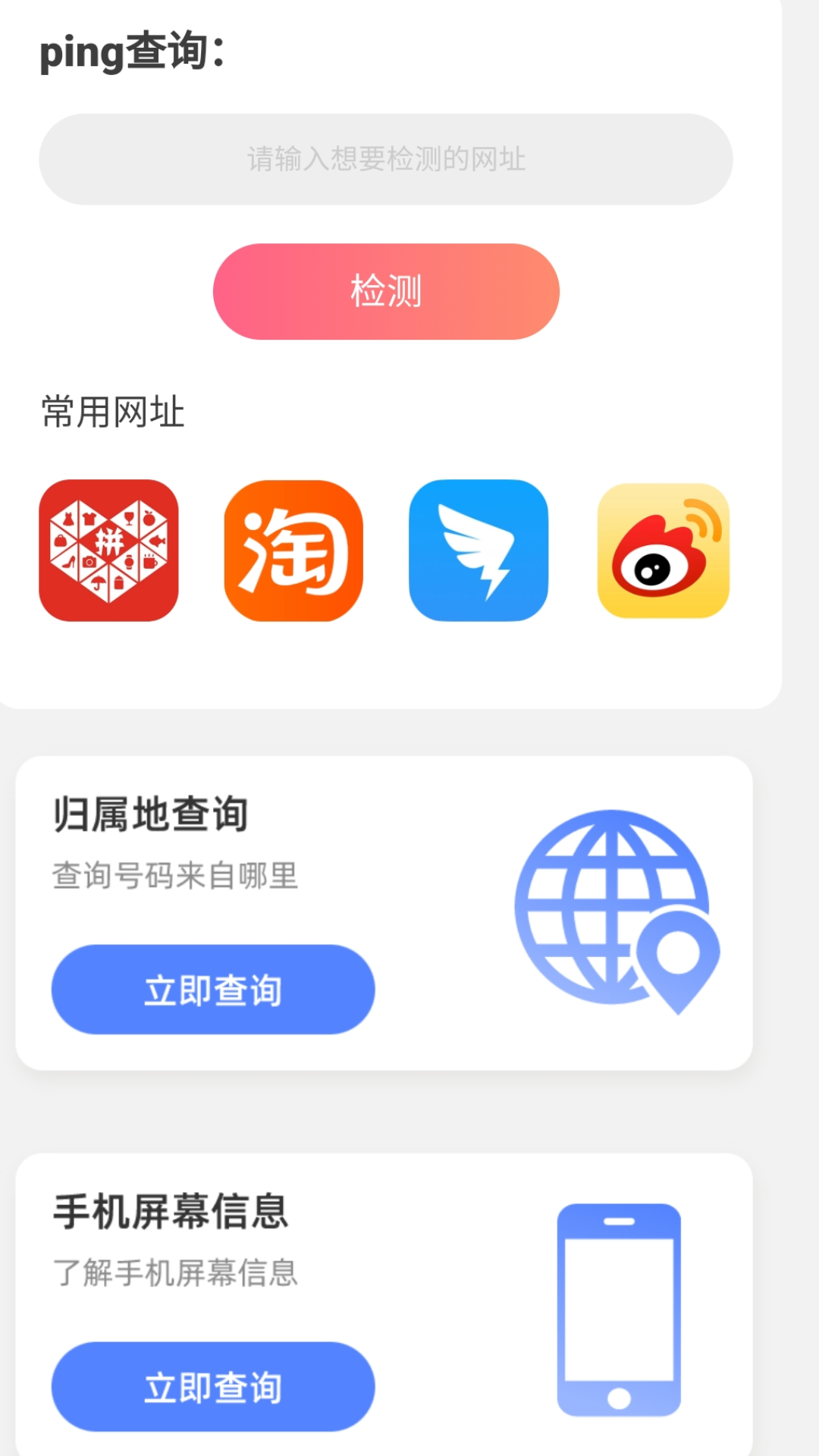Viewport: 819px width, 1456px height.
Task: Choose the DingTalk shortcut icon
Action: (x=478, y=551)
